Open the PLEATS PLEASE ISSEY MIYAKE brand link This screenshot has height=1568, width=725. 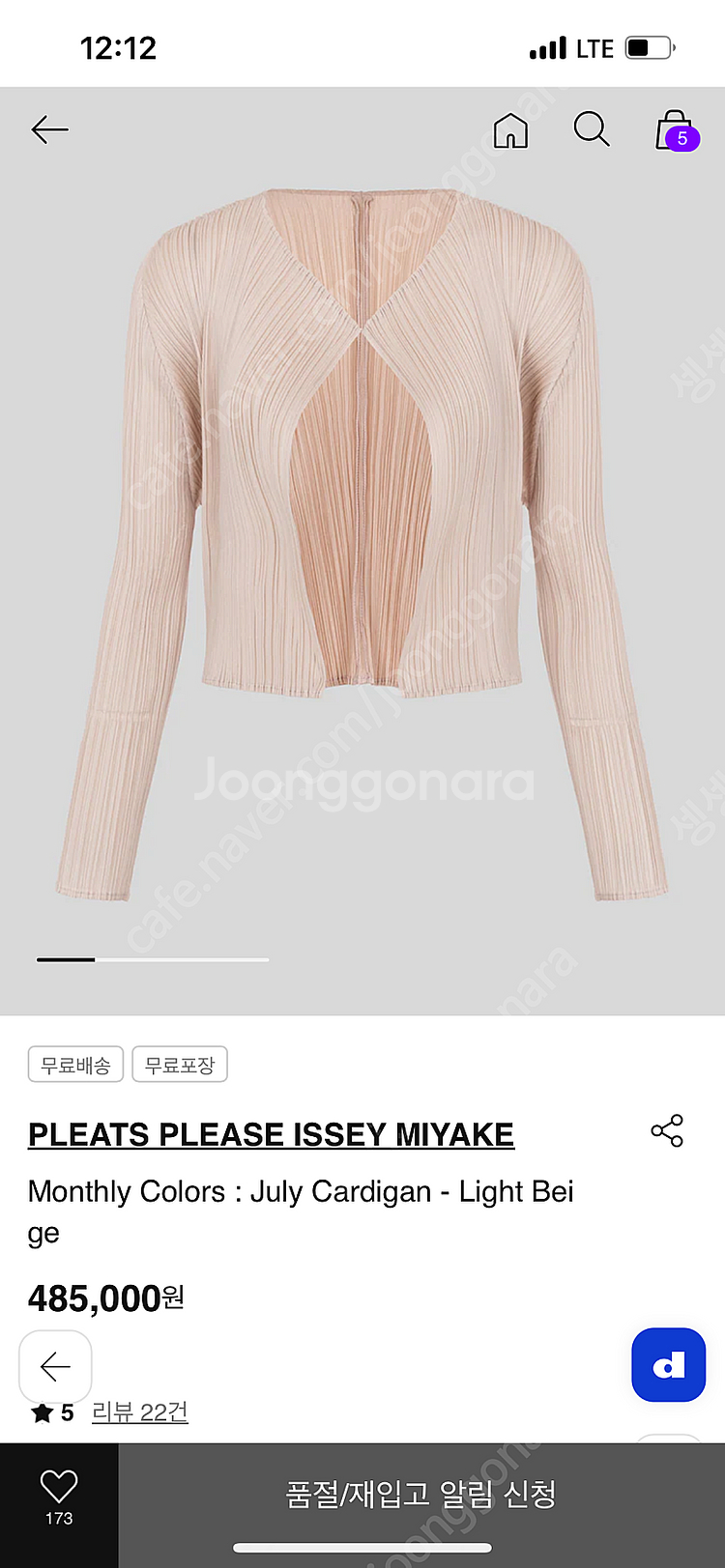click(x=271, y=1134)
